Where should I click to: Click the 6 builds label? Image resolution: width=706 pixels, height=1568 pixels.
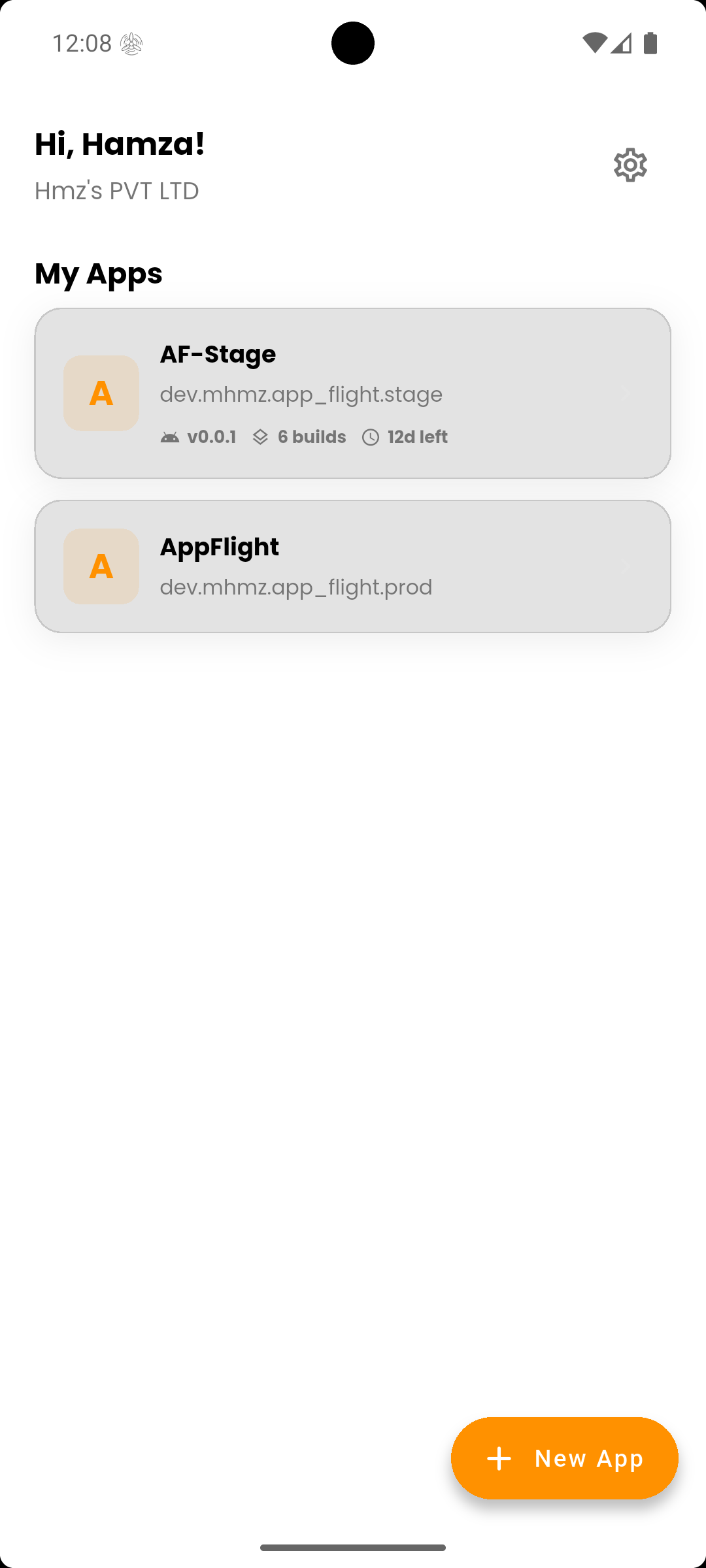click(312, 436)
